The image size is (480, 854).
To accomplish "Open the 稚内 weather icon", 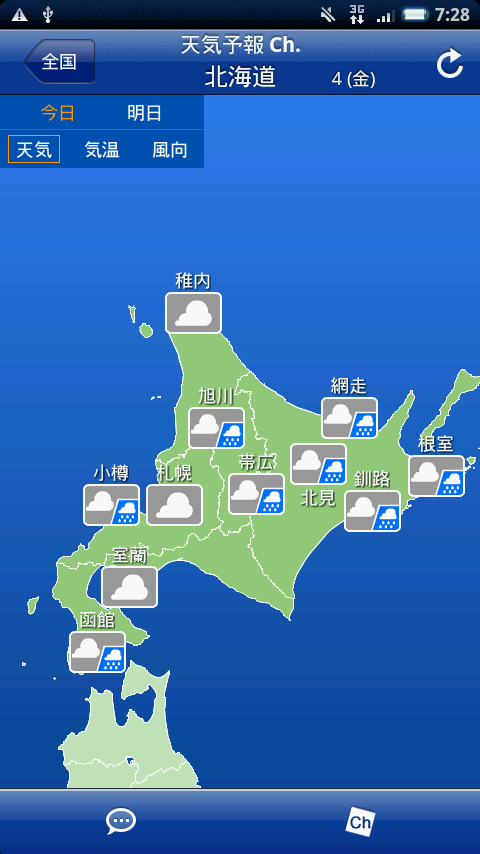I will [x=193, y=313].
